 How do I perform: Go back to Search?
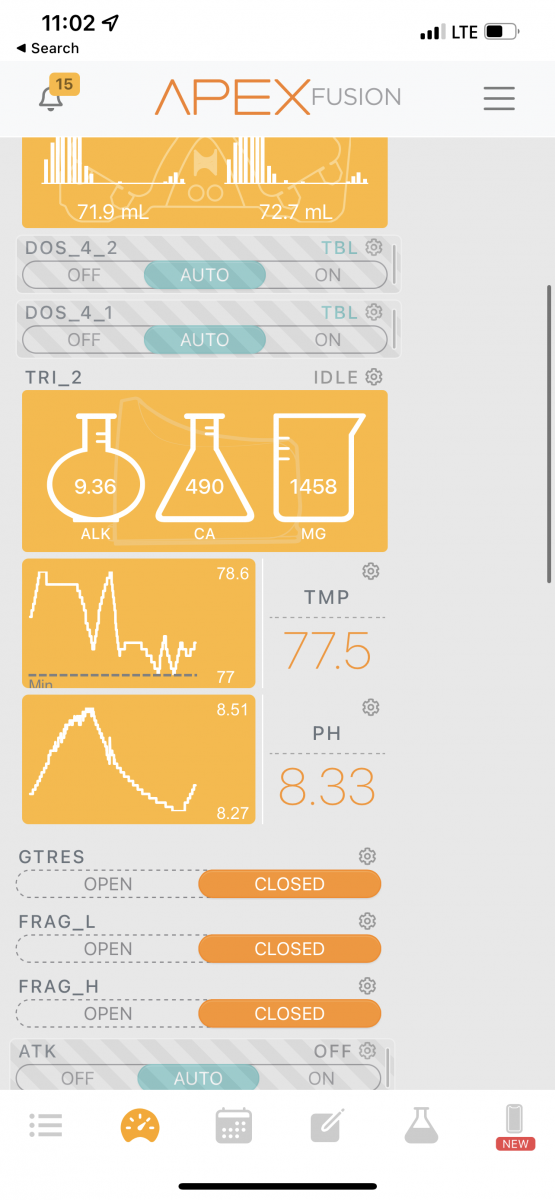pos(47,48)
